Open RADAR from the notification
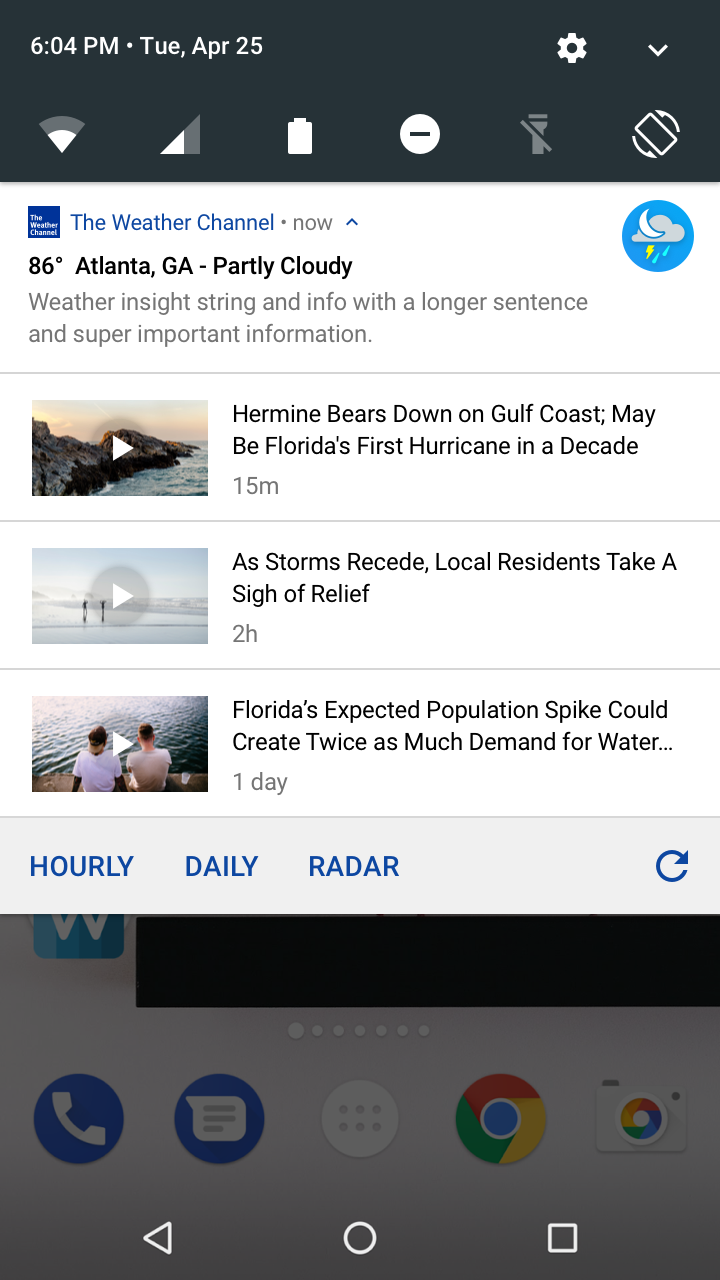 pos(354,866)
